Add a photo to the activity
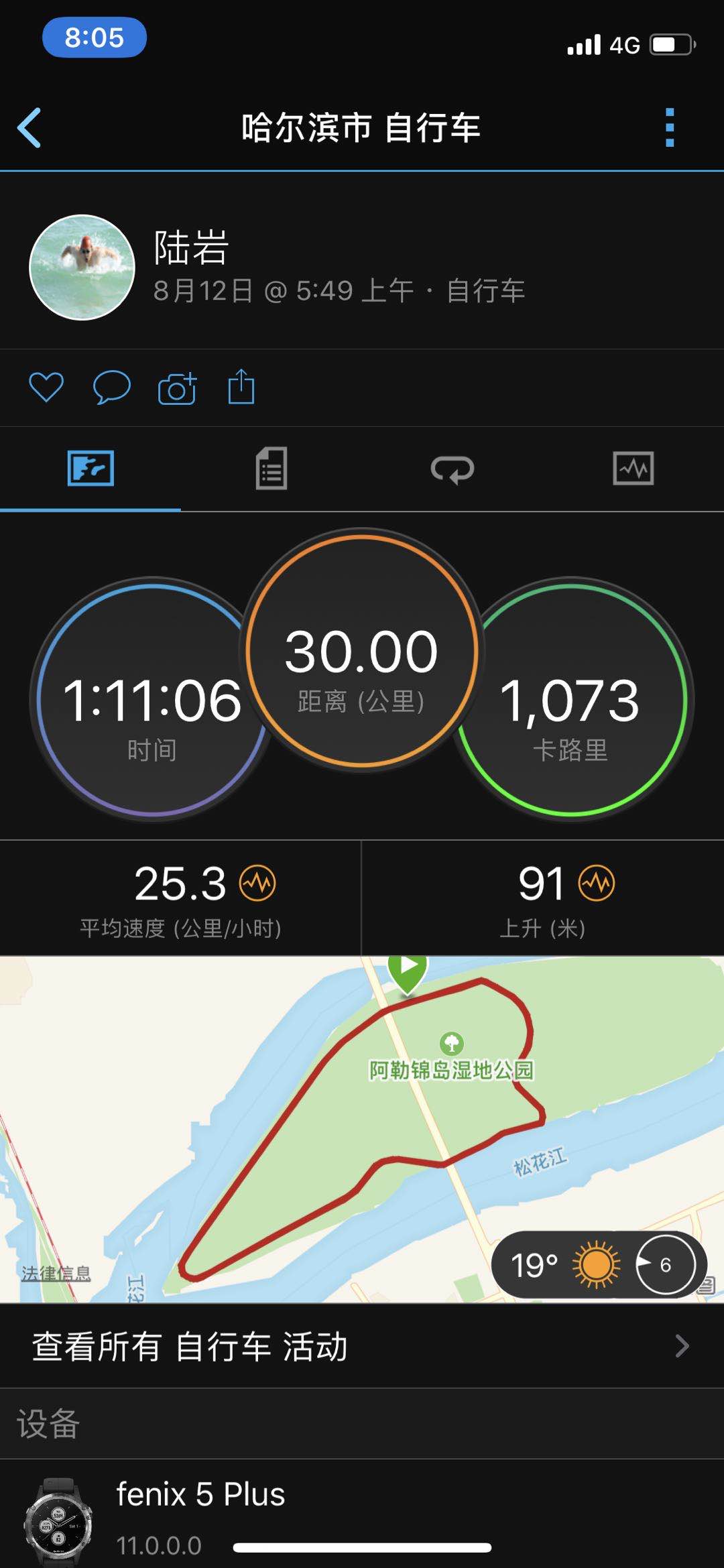 tap(177, 388)
